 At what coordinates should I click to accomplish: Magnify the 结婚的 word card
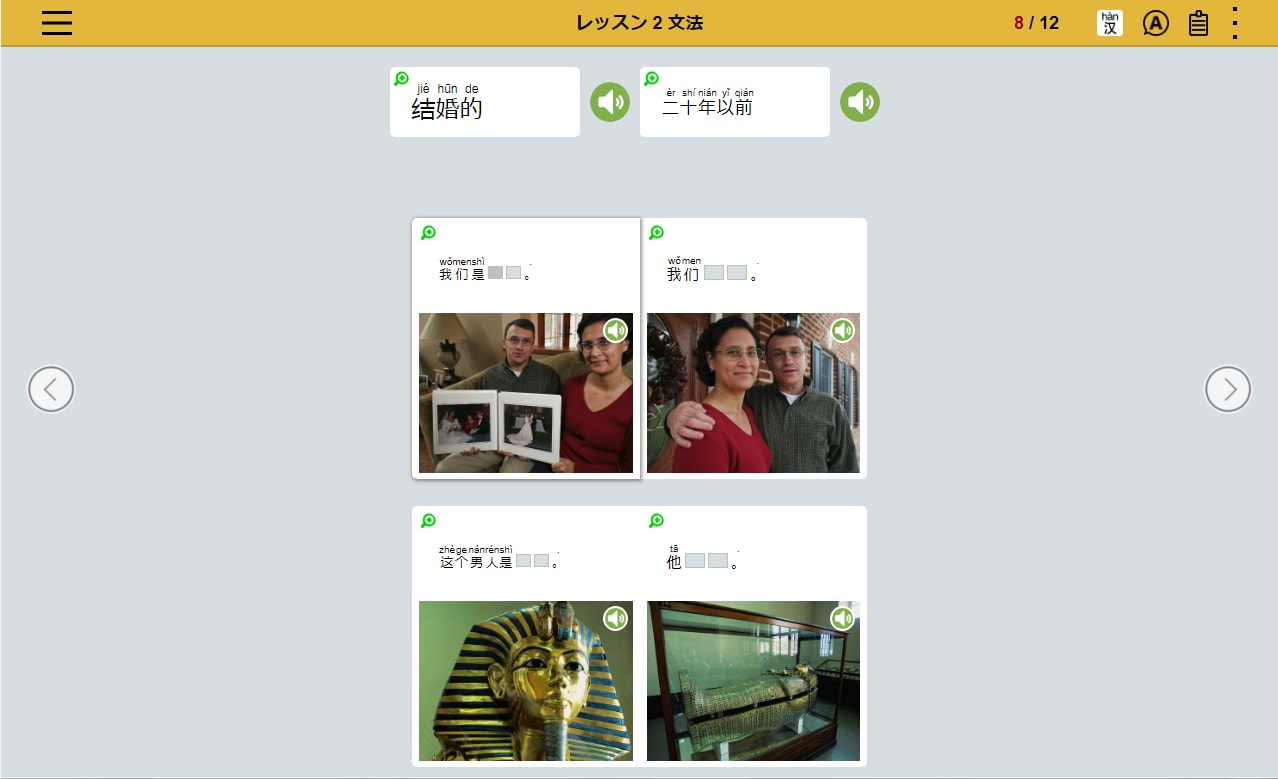pos(401,79)
